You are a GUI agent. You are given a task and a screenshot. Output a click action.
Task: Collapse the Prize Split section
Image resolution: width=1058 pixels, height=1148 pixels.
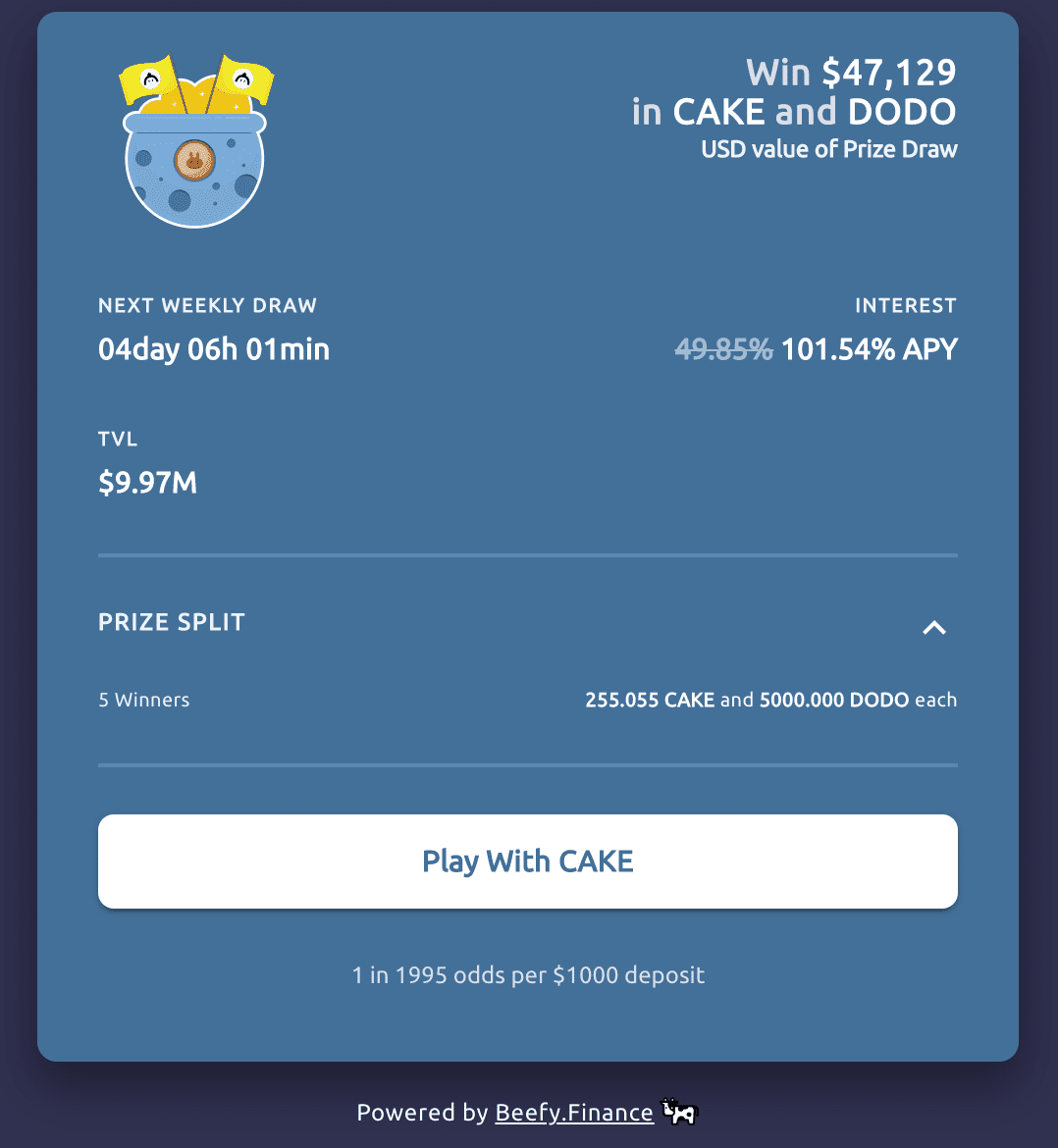pos(933,627)
